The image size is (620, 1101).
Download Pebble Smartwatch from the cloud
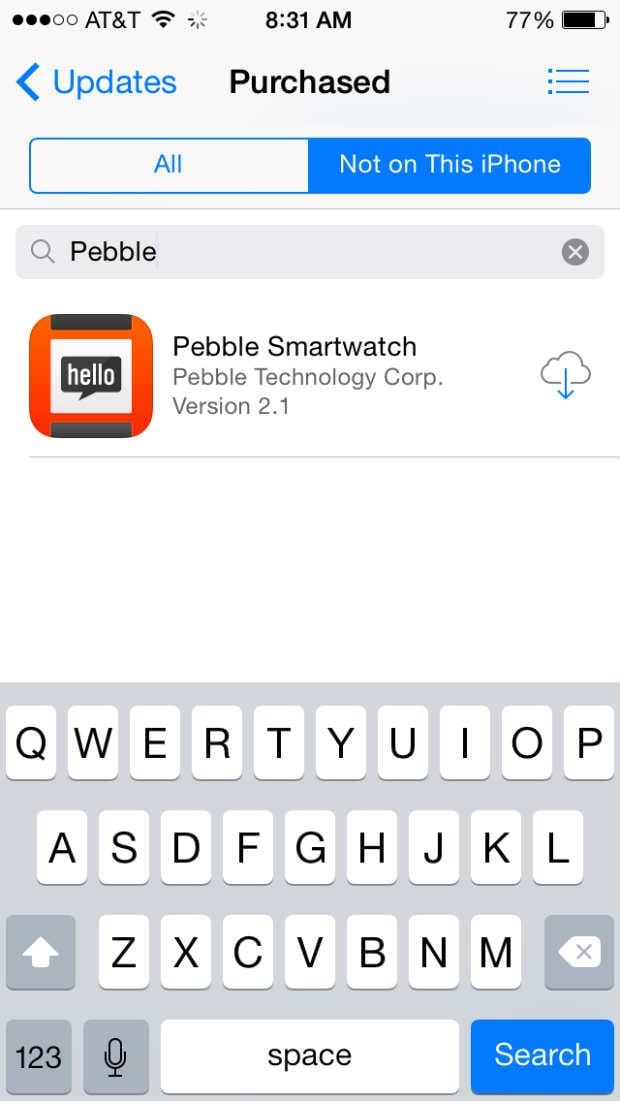[x=565, y=375]
